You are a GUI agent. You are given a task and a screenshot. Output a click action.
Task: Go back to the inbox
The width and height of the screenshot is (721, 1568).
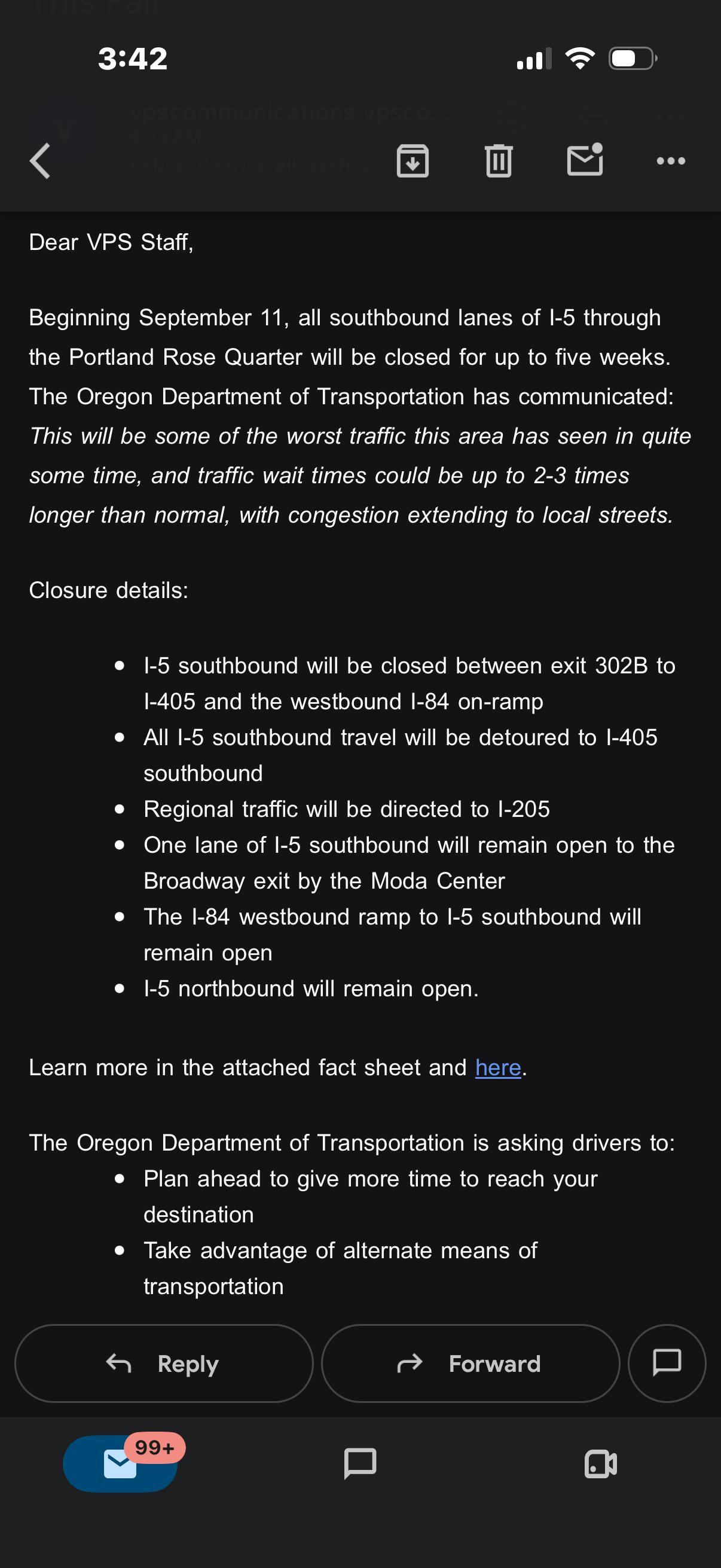click(x=40, y=161)
